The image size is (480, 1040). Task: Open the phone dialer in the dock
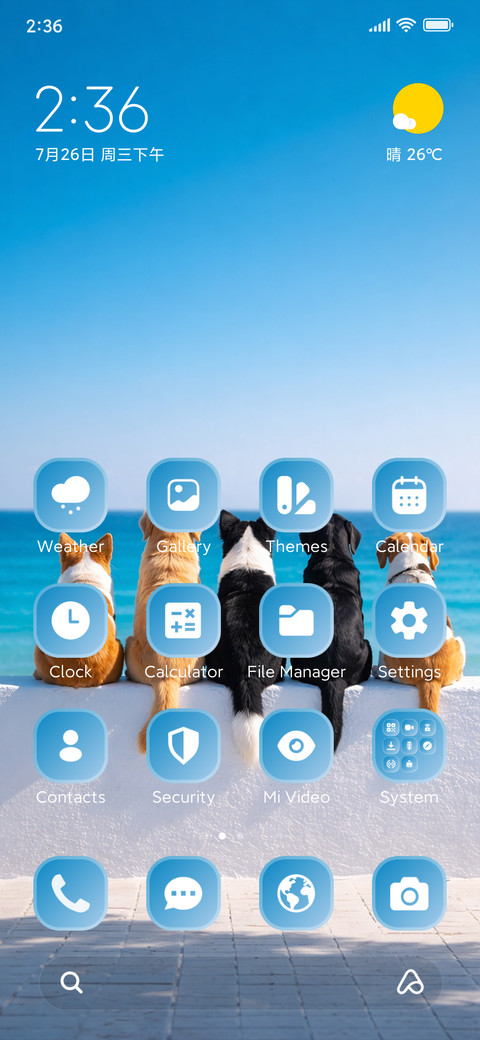coord(70,893)
